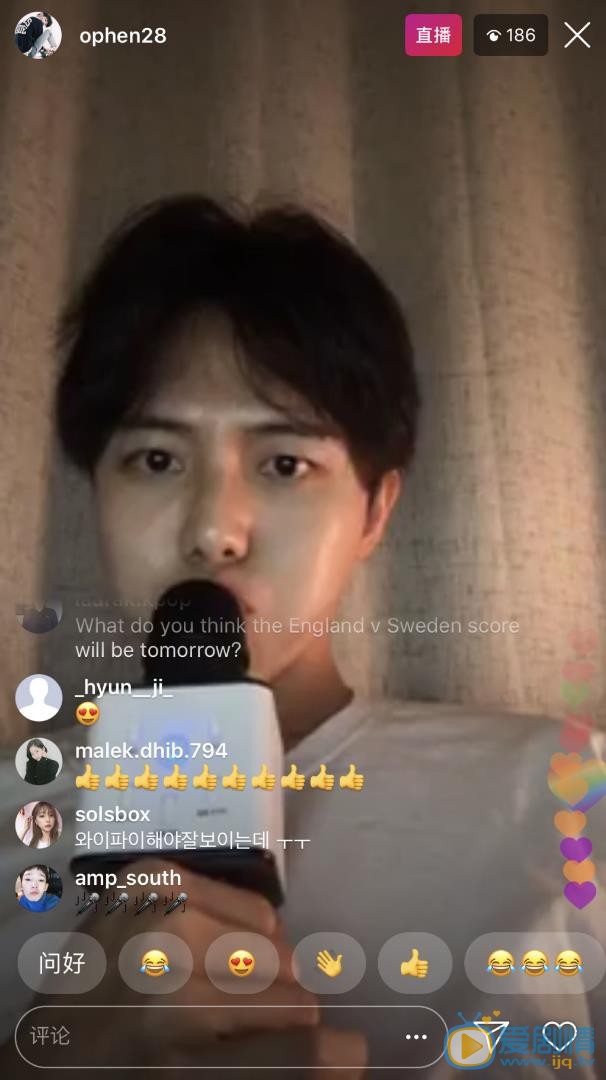This screenshot has width=606, height=1080.
Task: Open malek.dhib.794's comment profile
Action: click(39, 761)
